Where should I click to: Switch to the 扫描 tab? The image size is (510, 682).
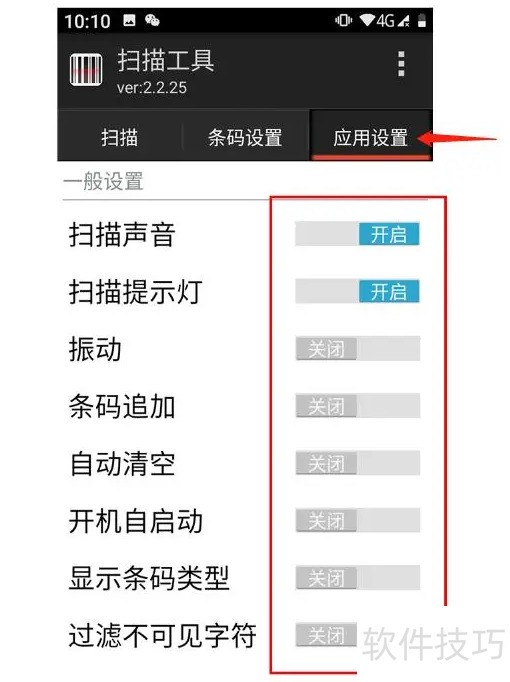(120, 137)
